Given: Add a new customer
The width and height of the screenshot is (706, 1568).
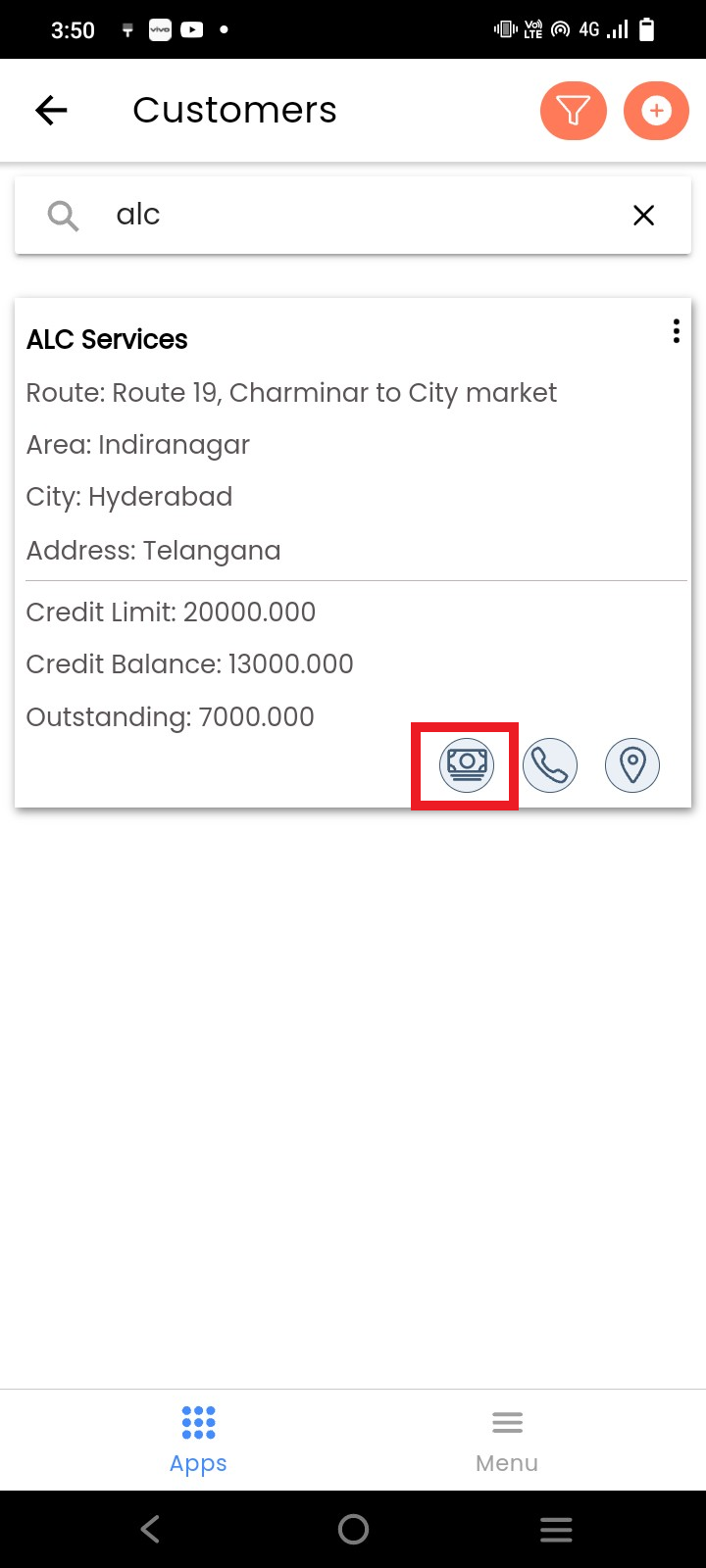Looking at the screenshot, I should coord(656,111).
